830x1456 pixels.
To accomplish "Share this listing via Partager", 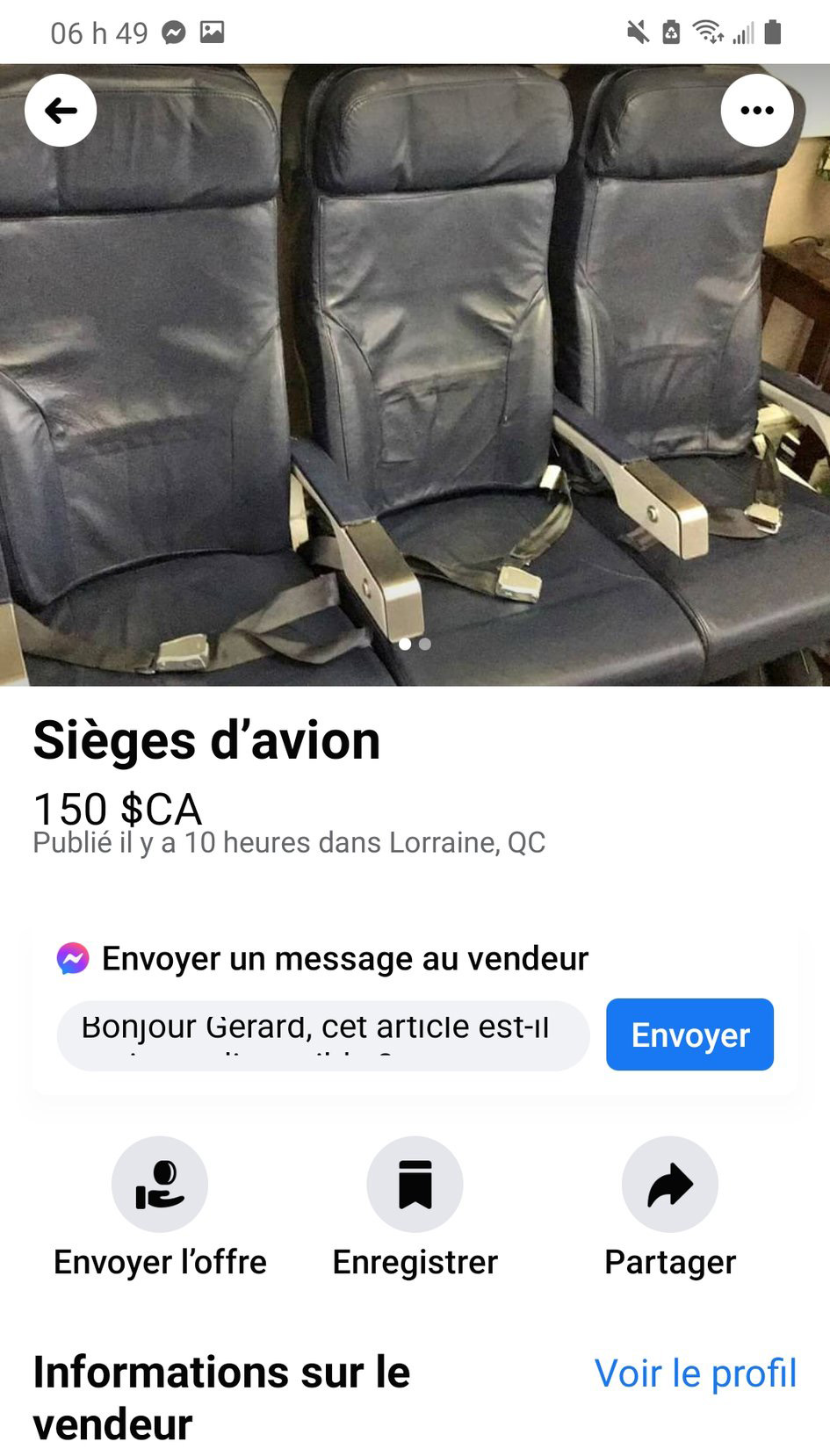I will (669, 1185).
